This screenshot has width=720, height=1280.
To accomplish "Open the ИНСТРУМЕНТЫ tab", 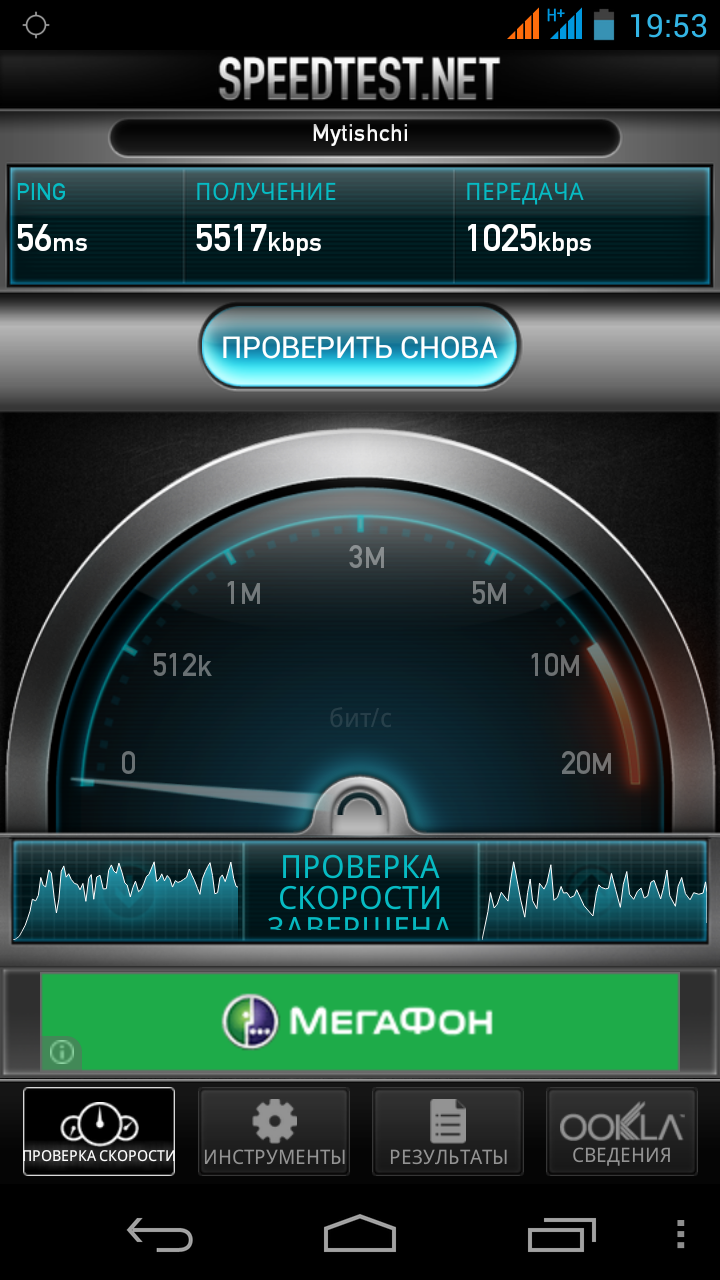I will coord(274,1131).
